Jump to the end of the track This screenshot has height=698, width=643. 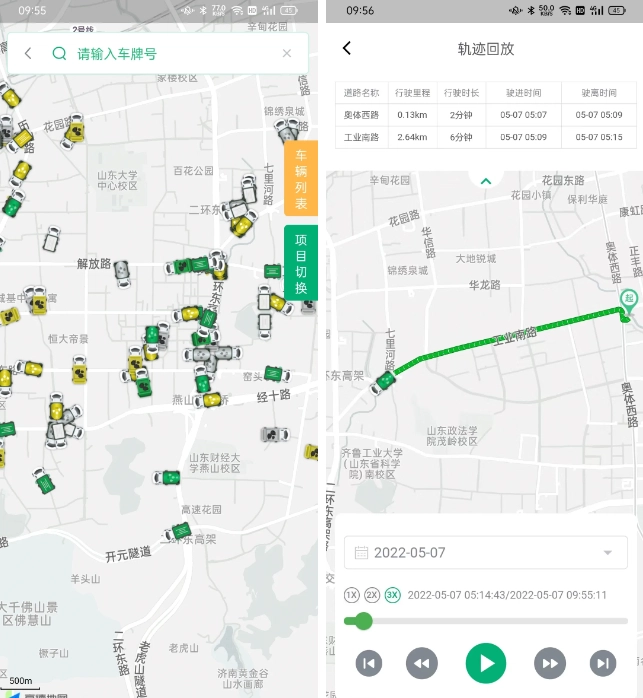point(602,663)
